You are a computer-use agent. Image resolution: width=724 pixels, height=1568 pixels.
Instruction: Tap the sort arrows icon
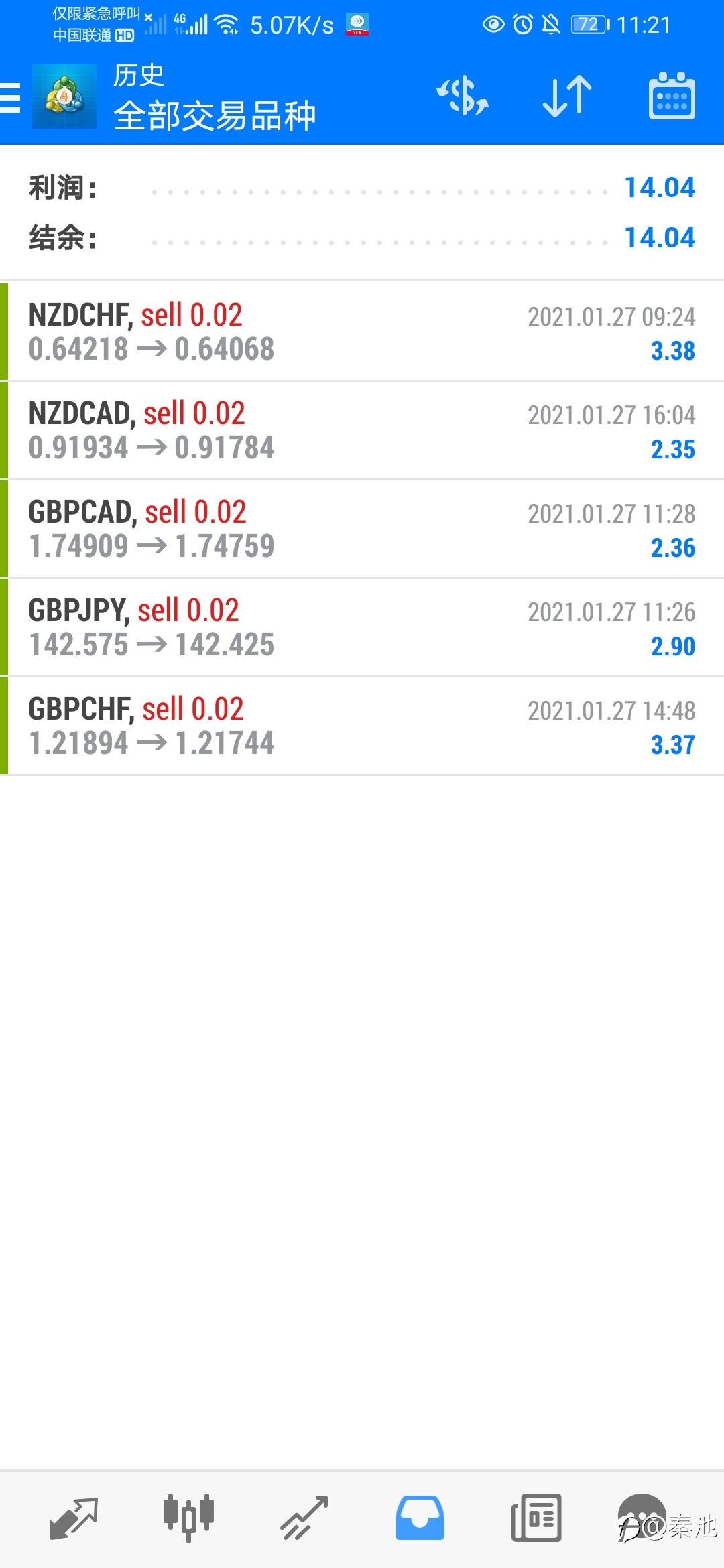point(567,96)
